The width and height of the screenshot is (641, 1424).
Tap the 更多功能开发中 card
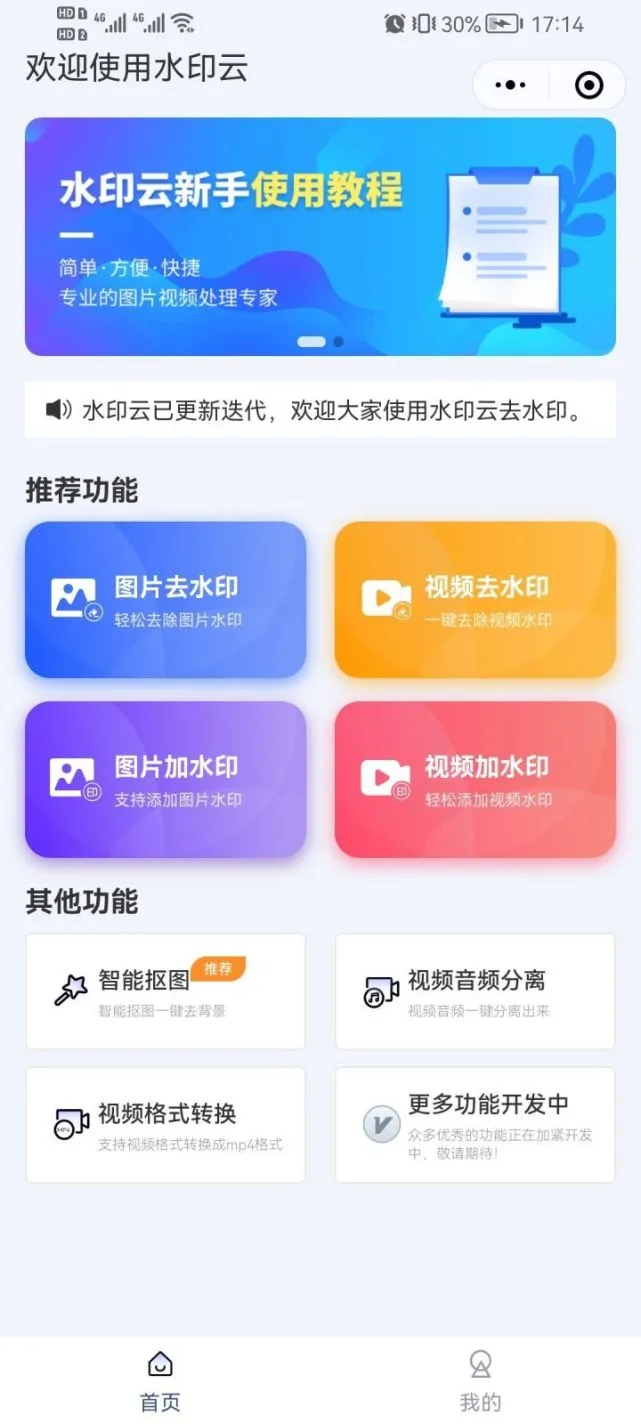[x=475, y=1125]
